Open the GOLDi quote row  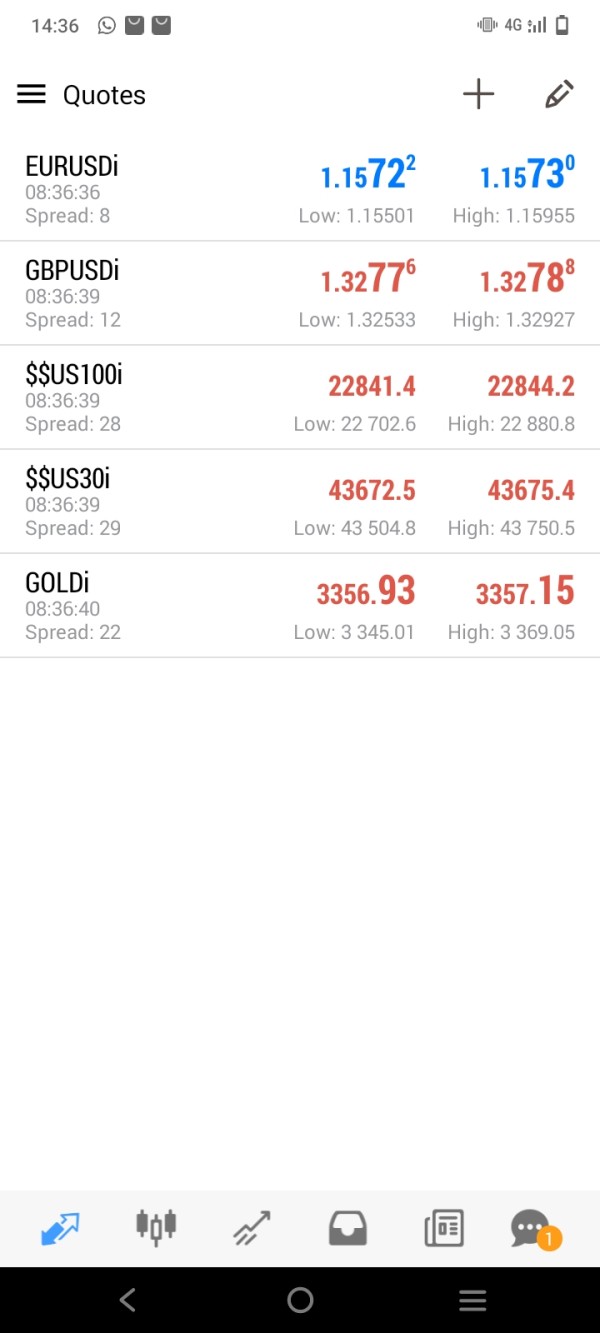click(300, 605)
